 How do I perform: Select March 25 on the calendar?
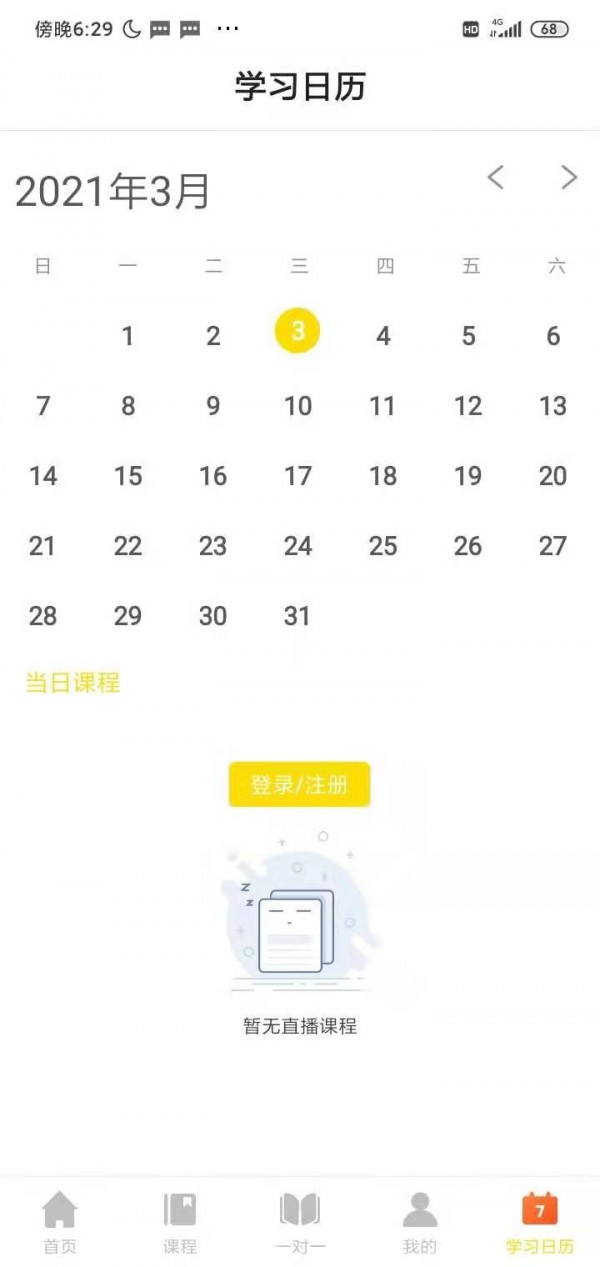click(383, 546)
